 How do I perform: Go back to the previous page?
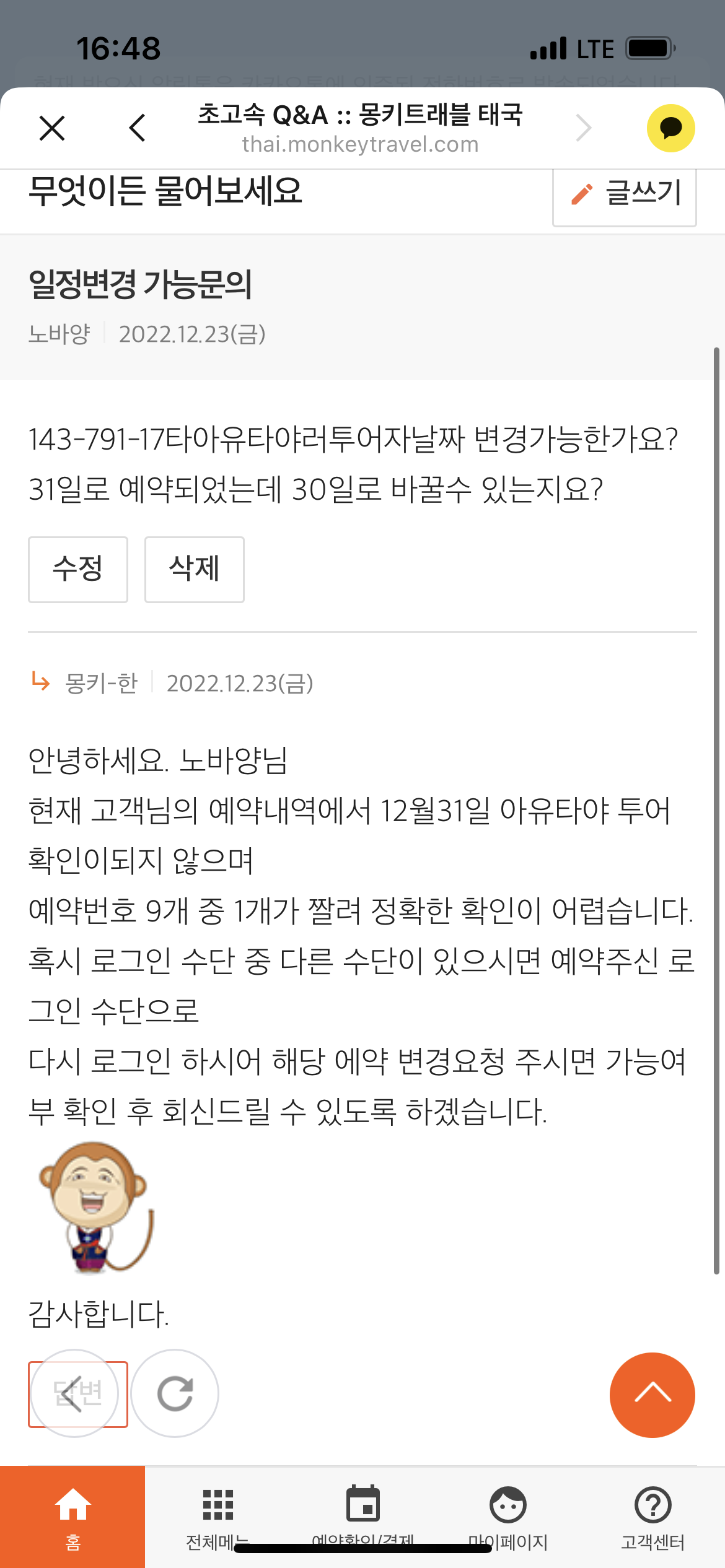[138, 128]
